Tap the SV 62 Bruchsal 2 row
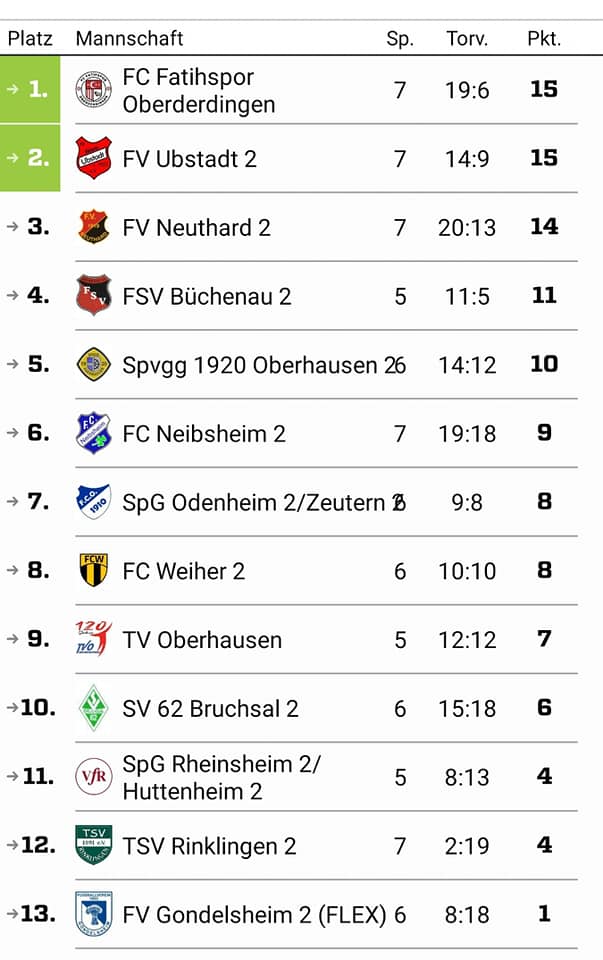Screen dimensions: 603x960 click(x=210, y=709)
